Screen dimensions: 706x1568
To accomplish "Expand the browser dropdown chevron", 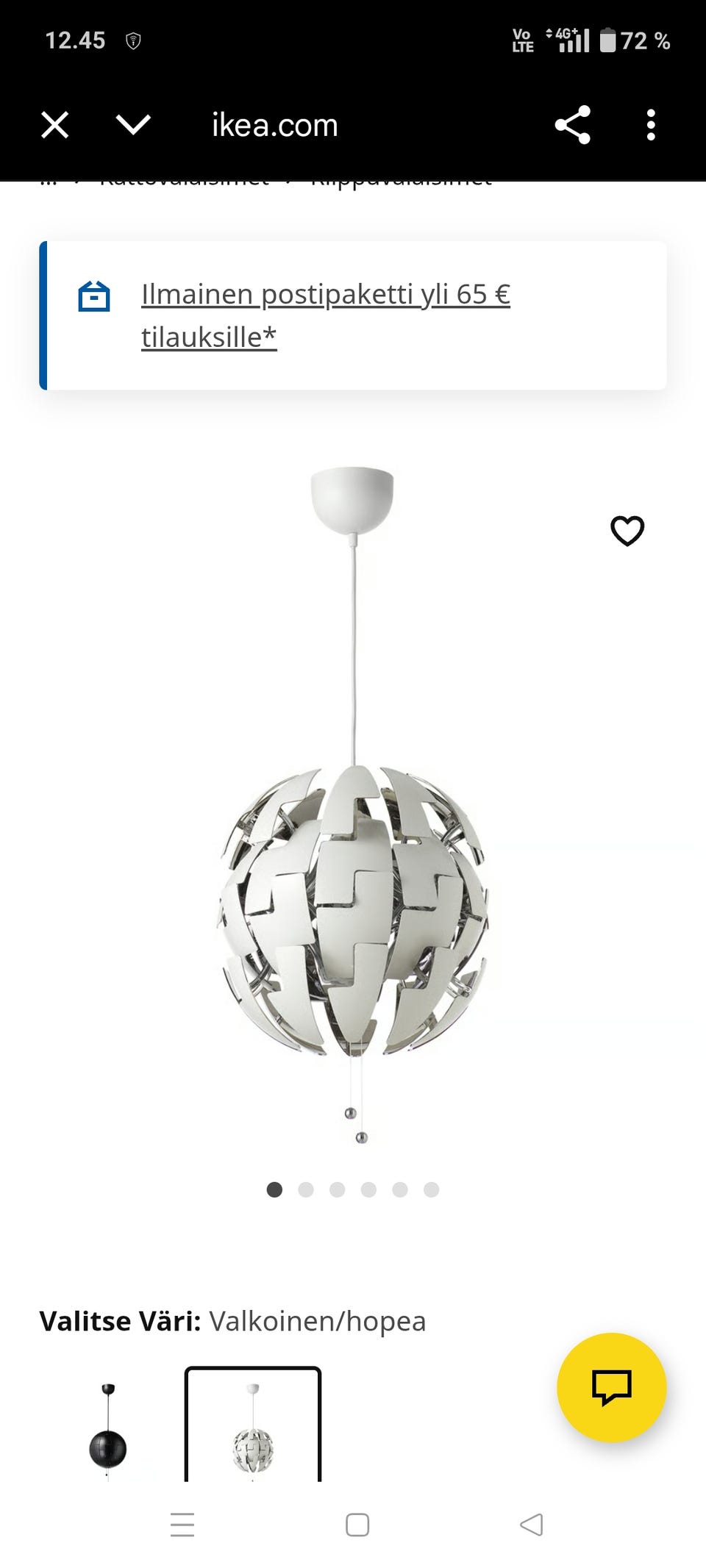I will [x=133, y=125].
